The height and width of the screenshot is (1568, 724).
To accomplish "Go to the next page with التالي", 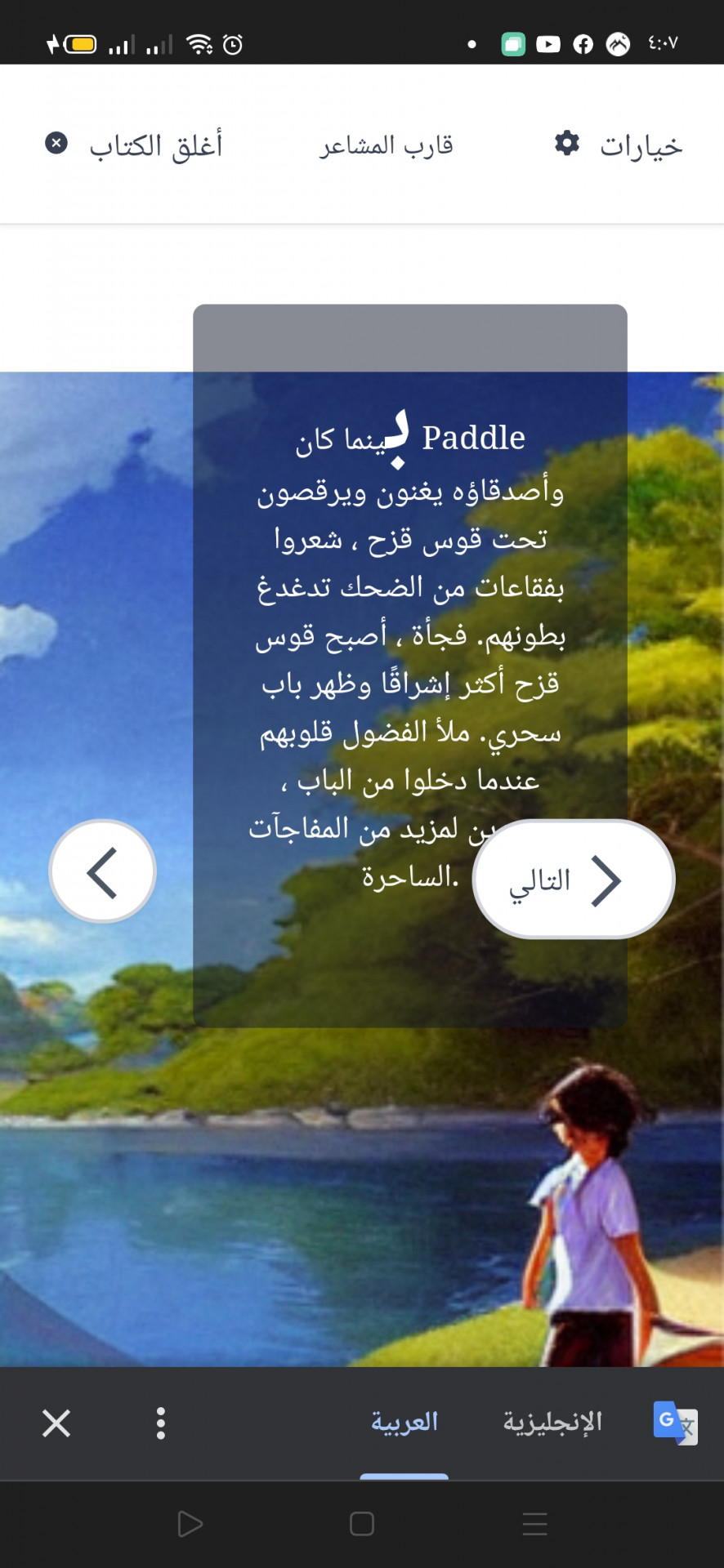I will [x=574, y=880].
